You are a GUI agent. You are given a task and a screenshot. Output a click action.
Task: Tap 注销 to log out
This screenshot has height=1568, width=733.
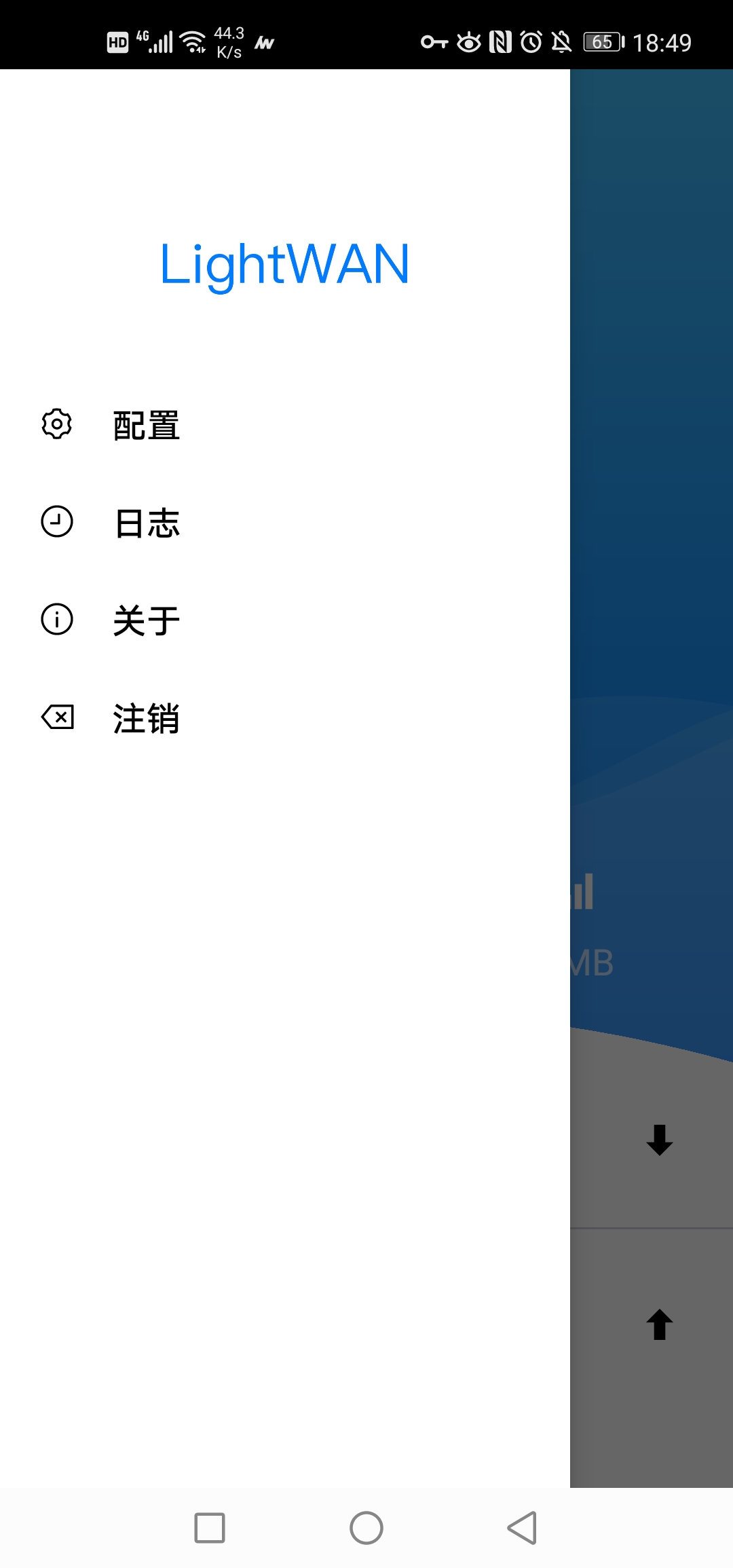click(146, 720)
